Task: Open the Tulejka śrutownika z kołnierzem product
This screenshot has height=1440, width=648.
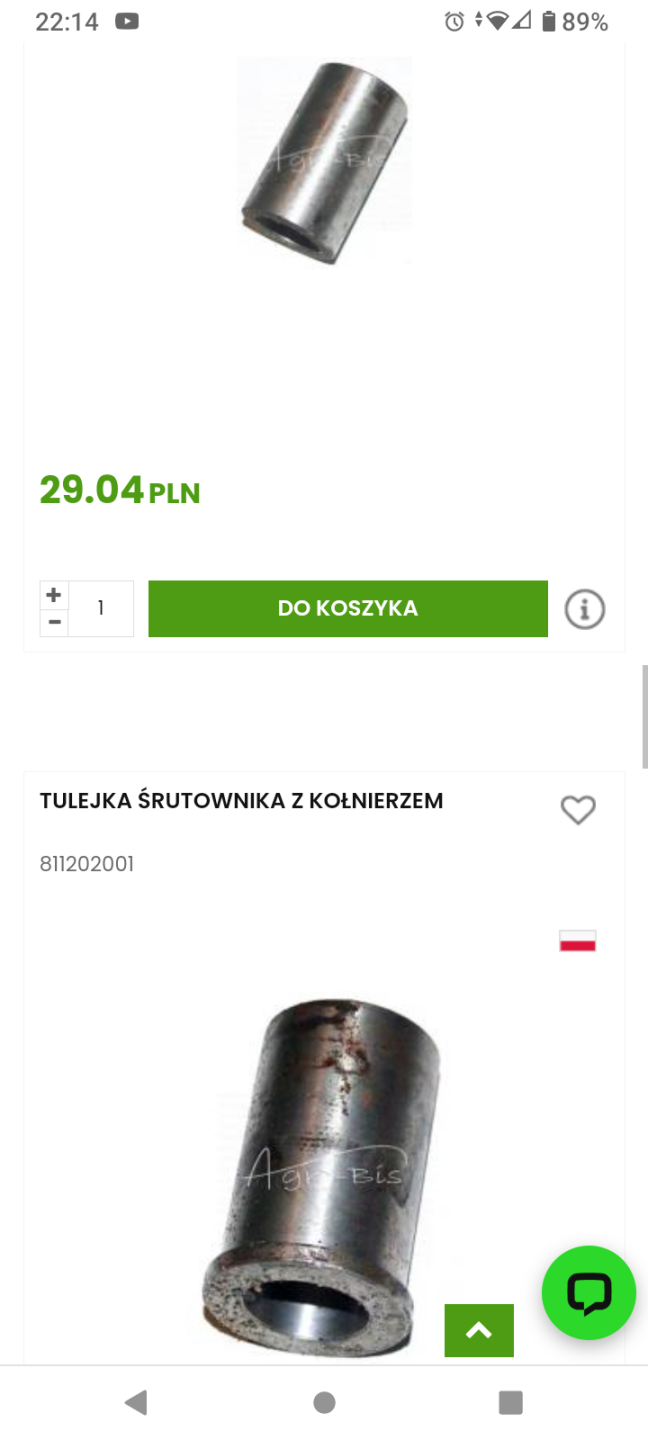Action: click(x=241, y=801)
